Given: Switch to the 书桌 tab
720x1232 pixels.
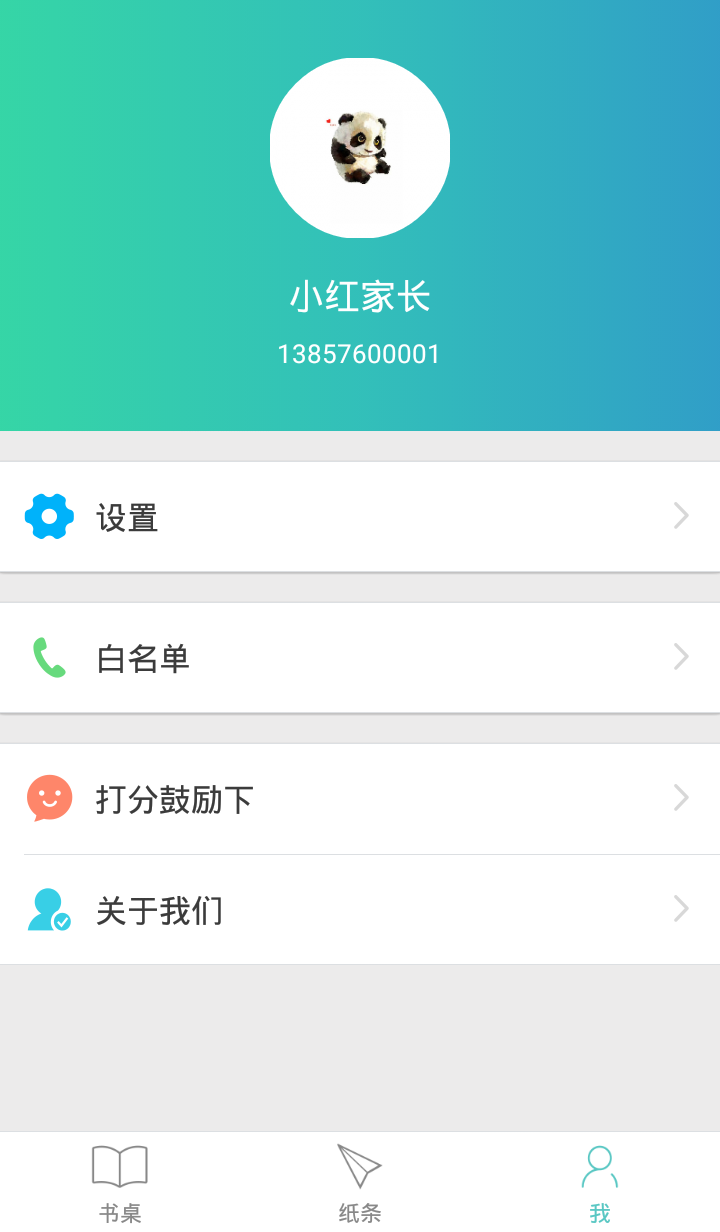Looking at the screenshot, I should [x=120, y=1183].
